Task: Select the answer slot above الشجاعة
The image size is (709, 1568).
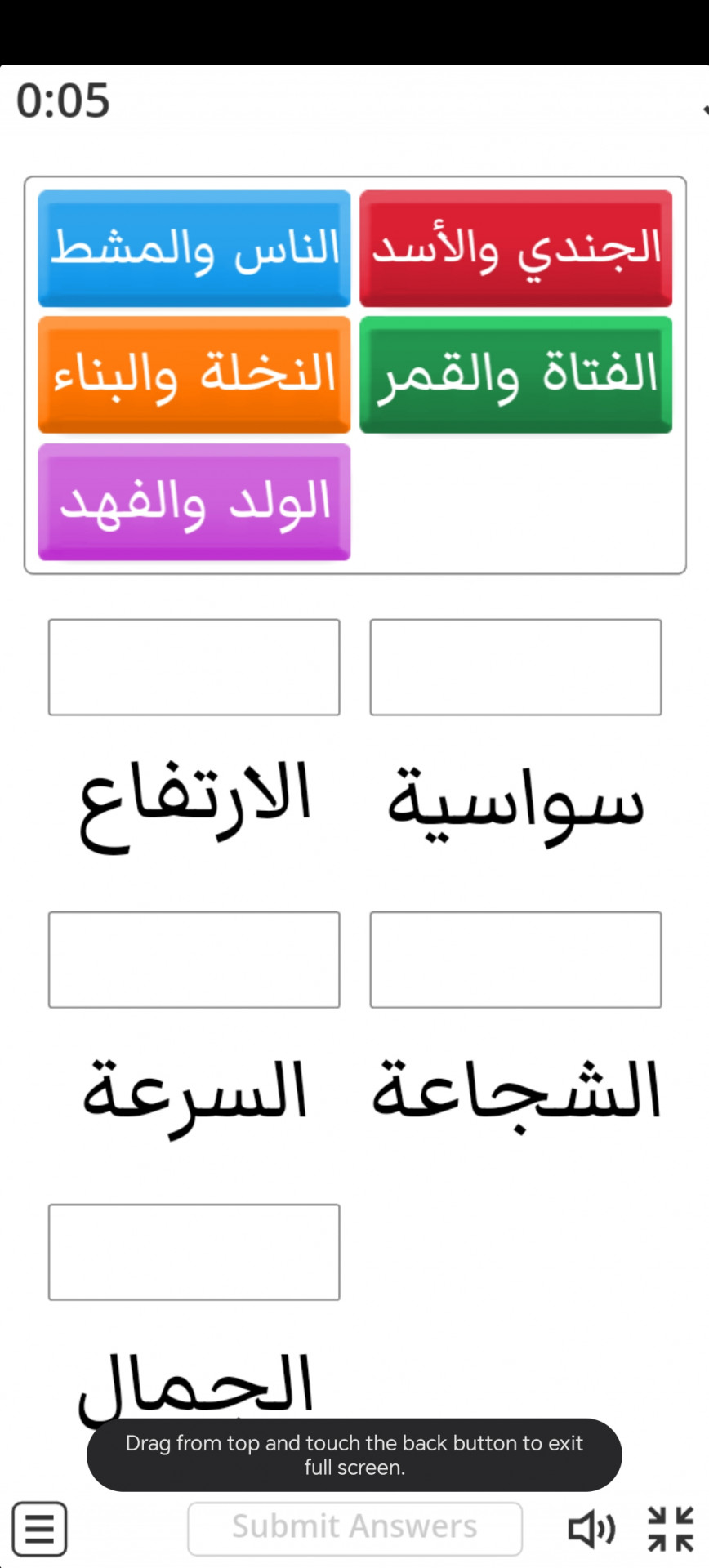Action: tap(515, 960)
